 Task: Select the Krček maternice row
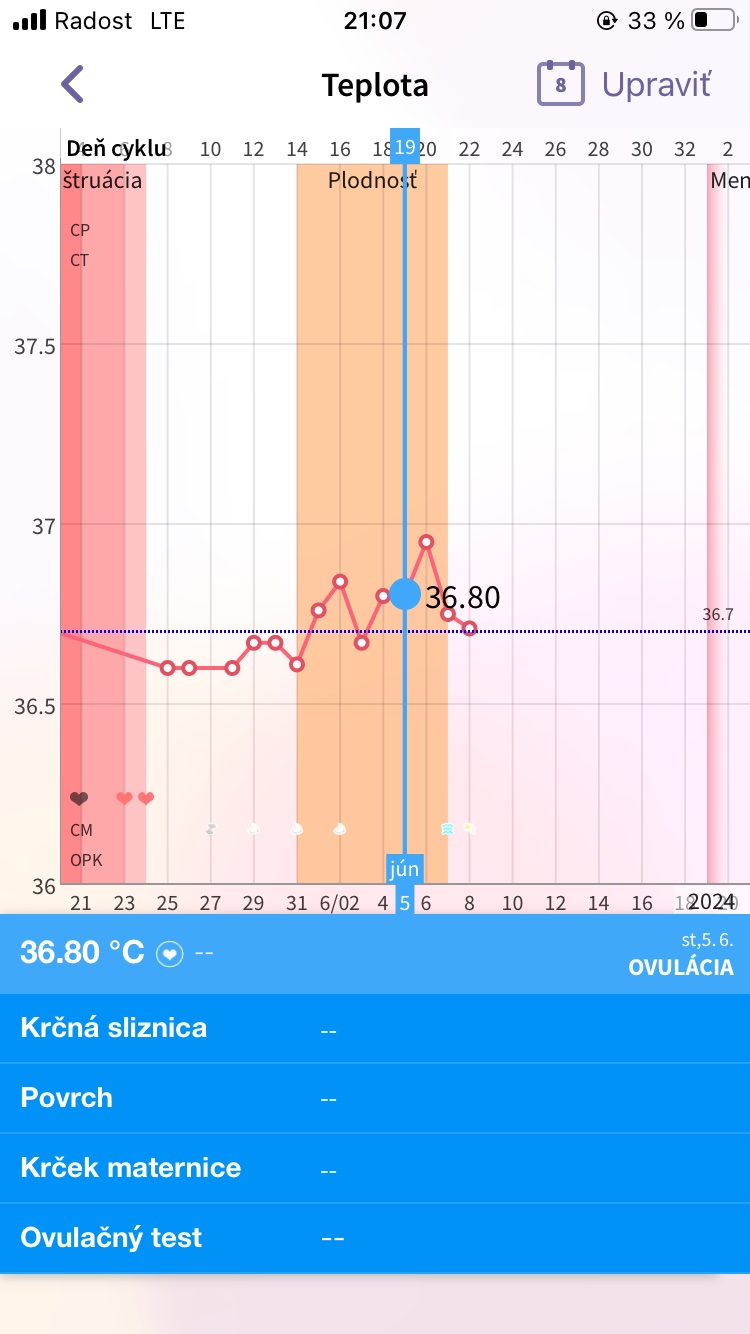point(374,1168)
